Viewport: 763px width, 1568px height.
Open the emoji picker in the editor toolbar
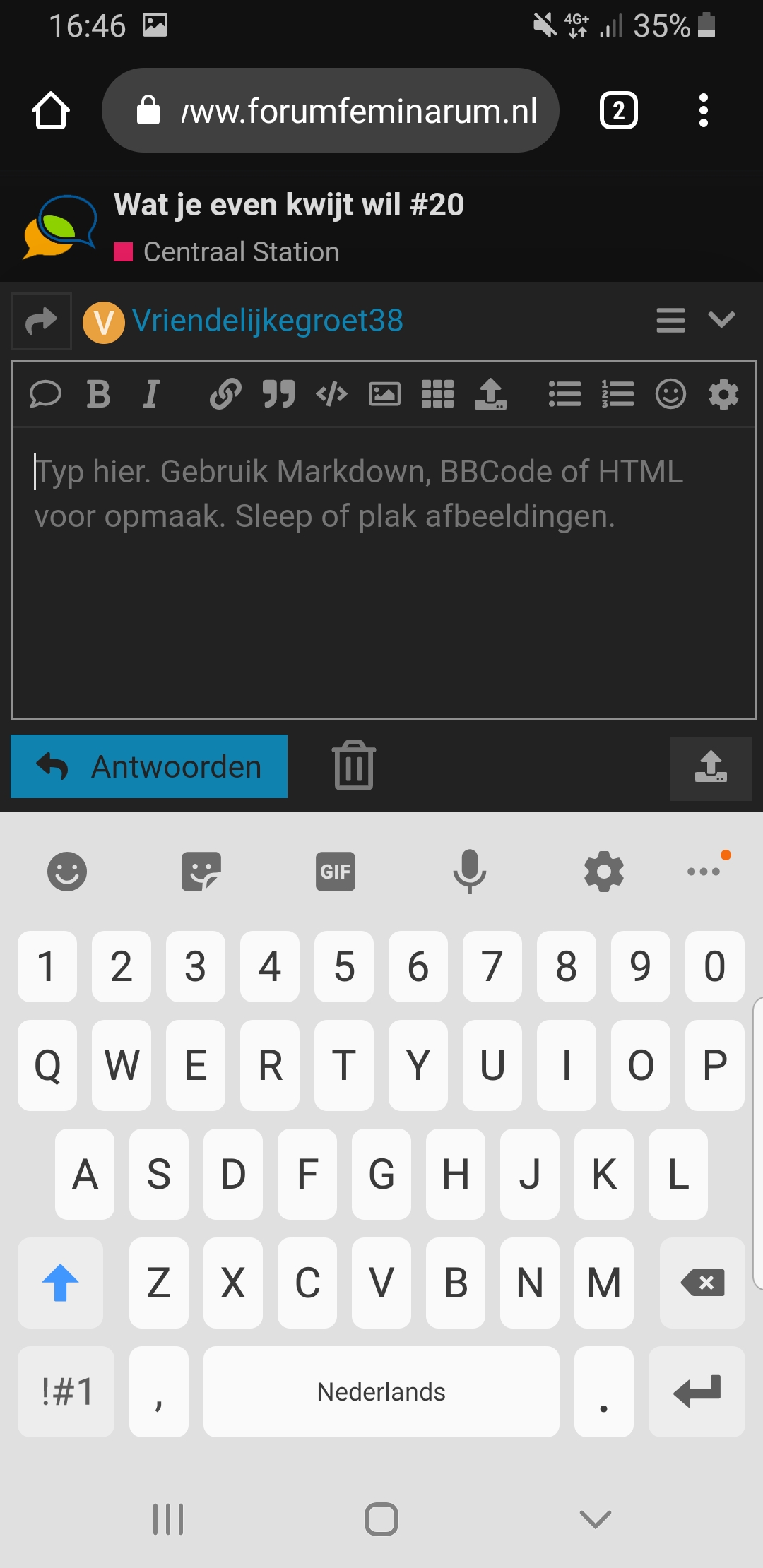tap(670, 394)
